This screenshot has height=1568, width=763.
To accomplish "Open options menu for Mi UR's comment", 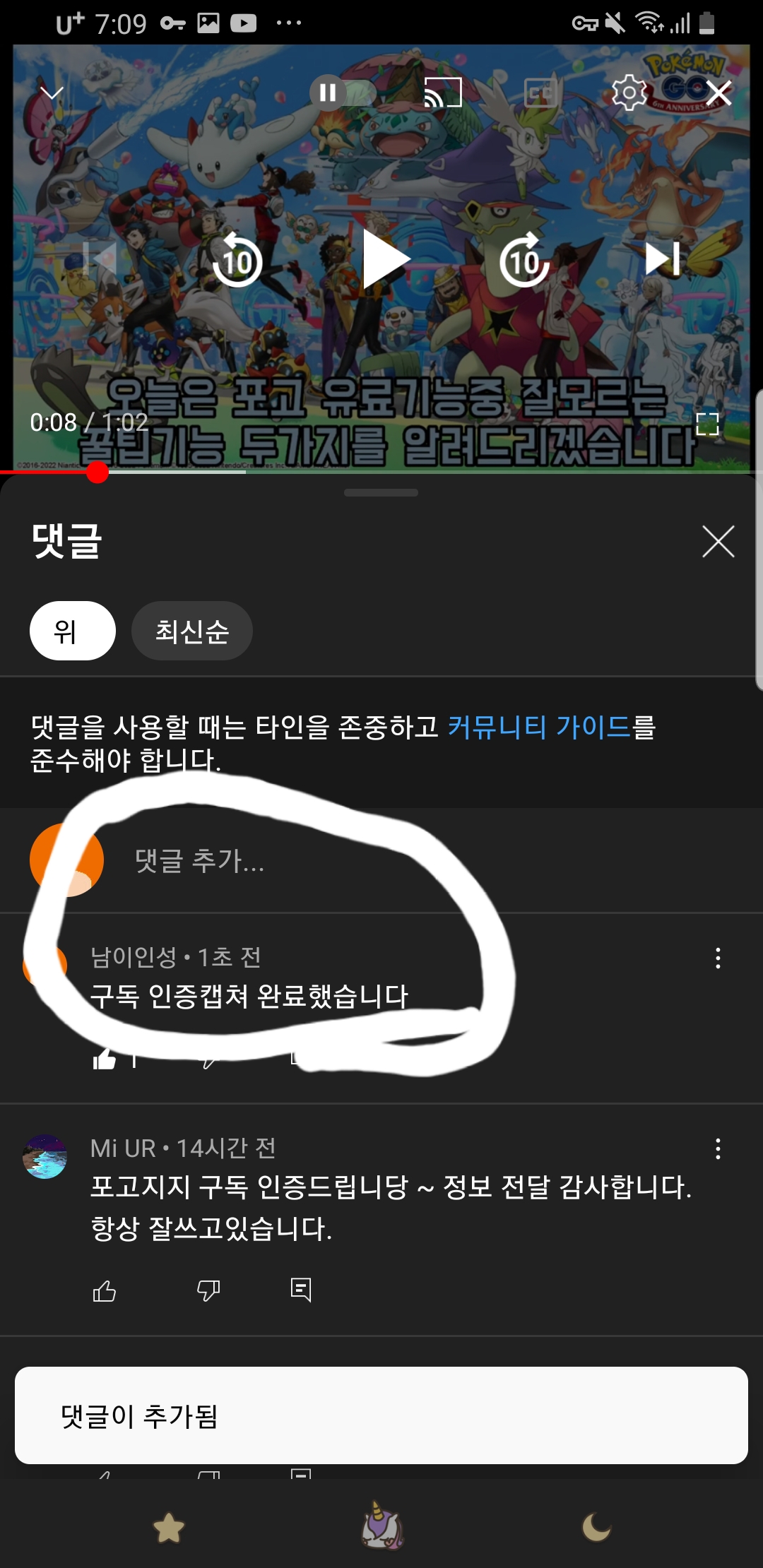I will click(718, 1149).
